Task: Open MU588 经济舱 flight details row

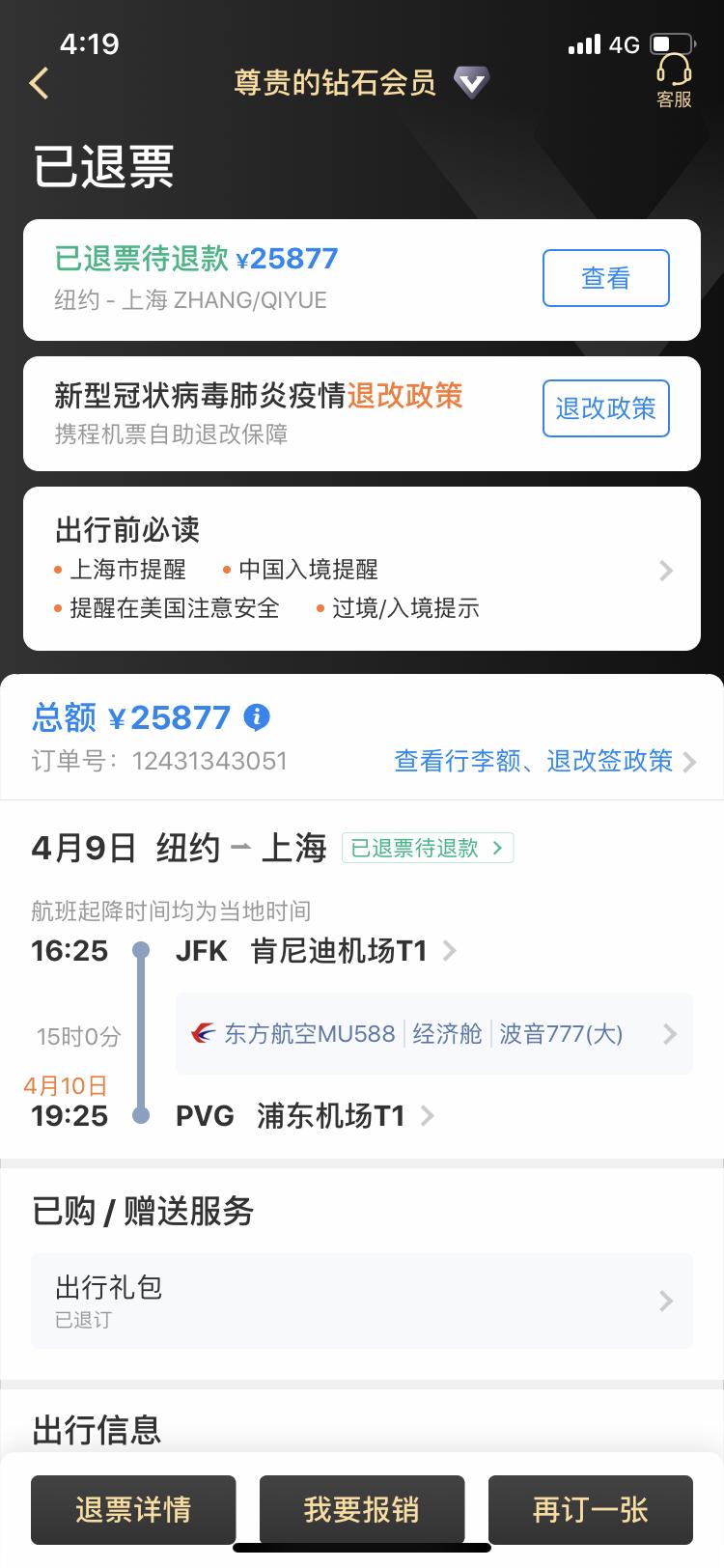Action: [x=415, y=1033]
